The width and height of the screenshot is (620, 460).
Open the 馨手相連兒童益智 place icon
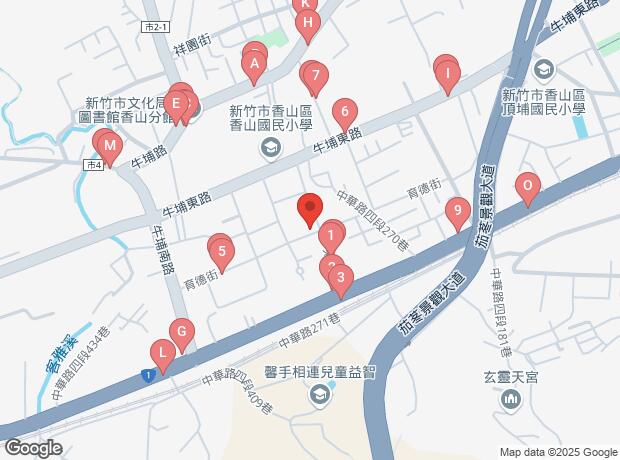tap(319, 395)
